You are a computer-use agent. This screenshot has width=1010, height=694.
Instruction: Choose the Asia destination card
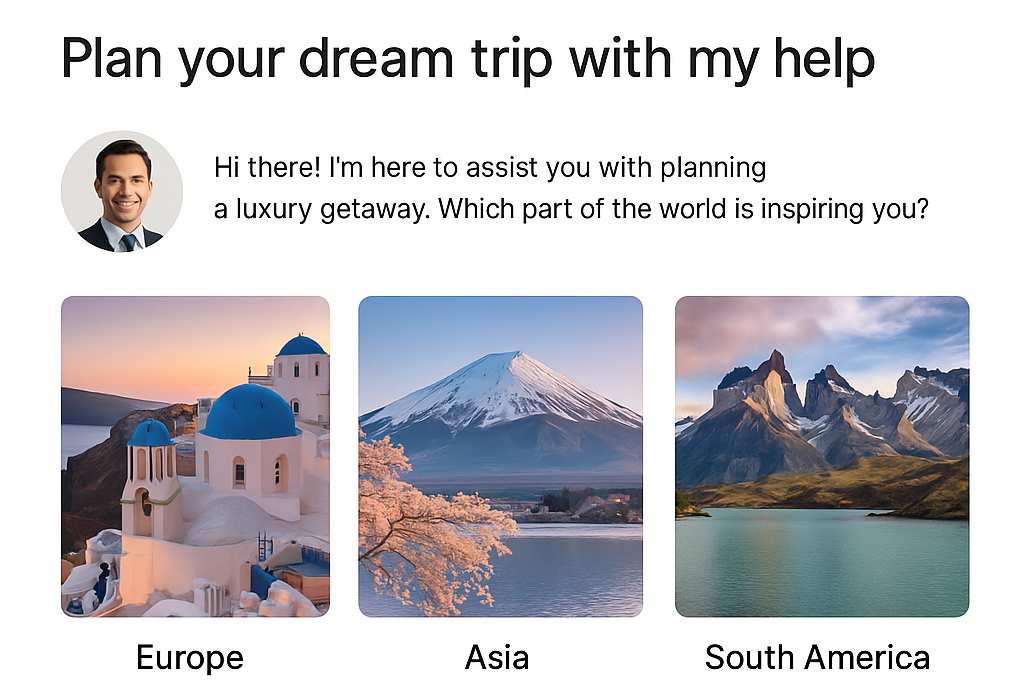coord(500,456)
